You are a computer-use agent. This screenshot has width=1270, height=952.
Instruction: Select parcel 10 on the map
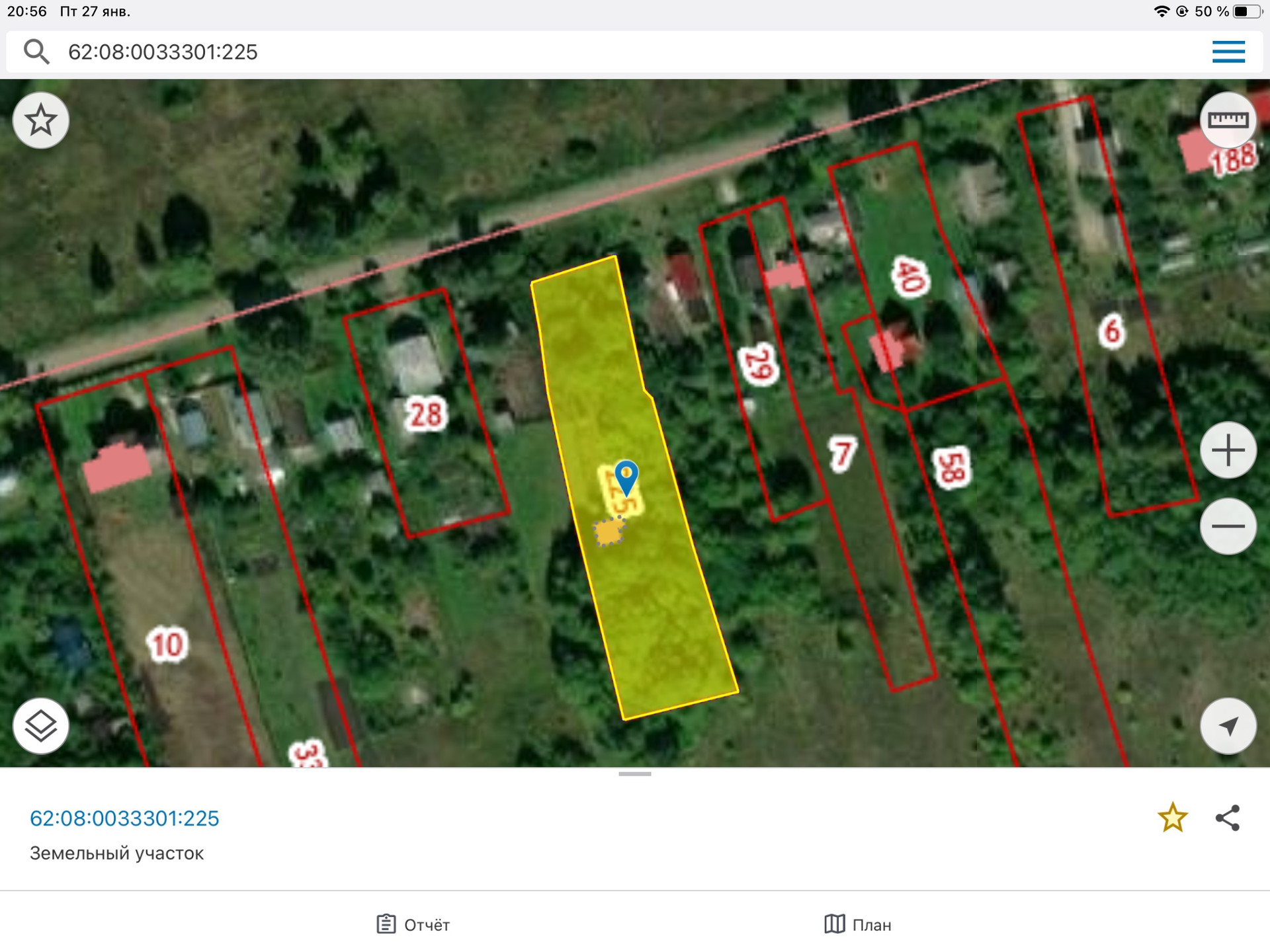point(167,645)
